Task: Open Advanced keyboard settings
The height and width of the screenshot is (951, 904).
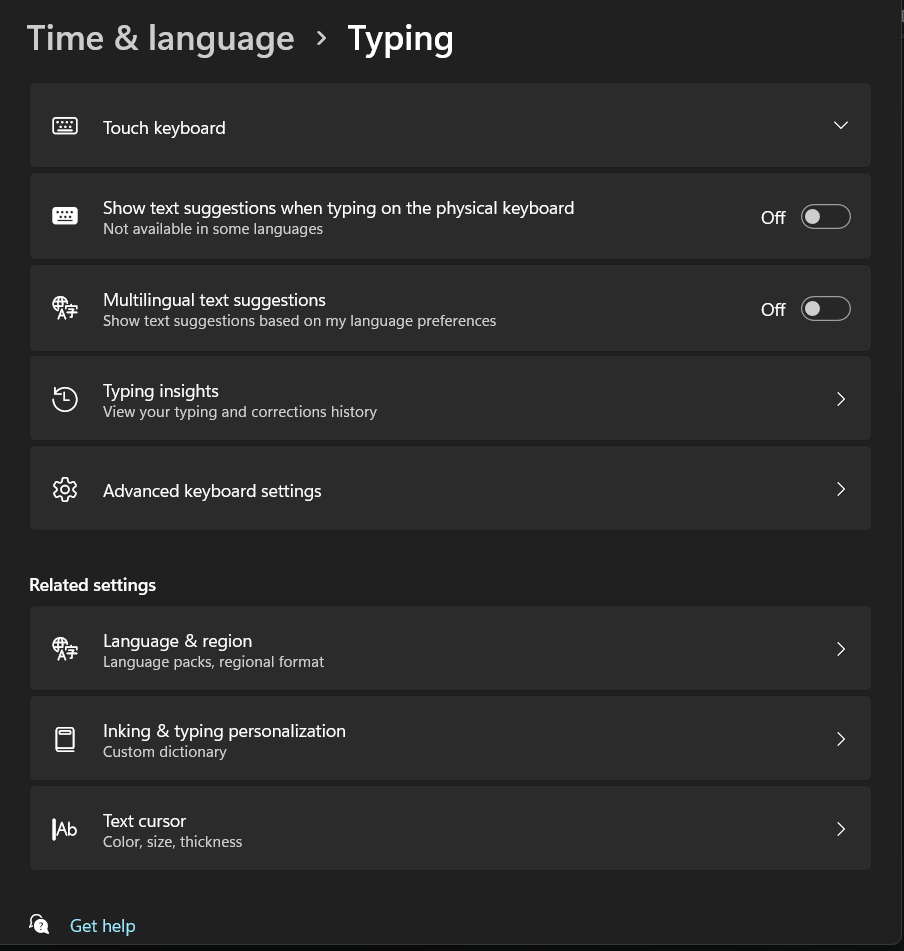Action: coord(450,489)
